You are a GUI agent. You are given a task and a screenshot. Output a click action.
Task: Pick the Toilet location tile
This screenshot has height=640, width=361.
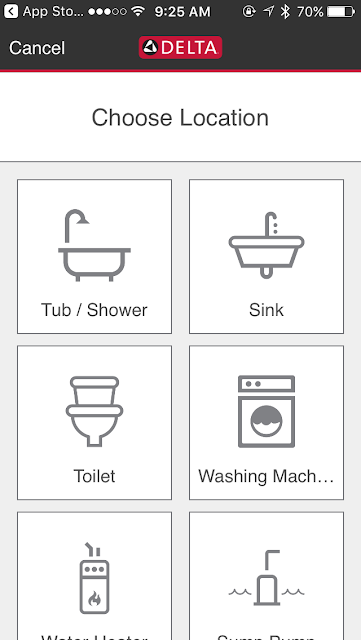coord(94,422)
